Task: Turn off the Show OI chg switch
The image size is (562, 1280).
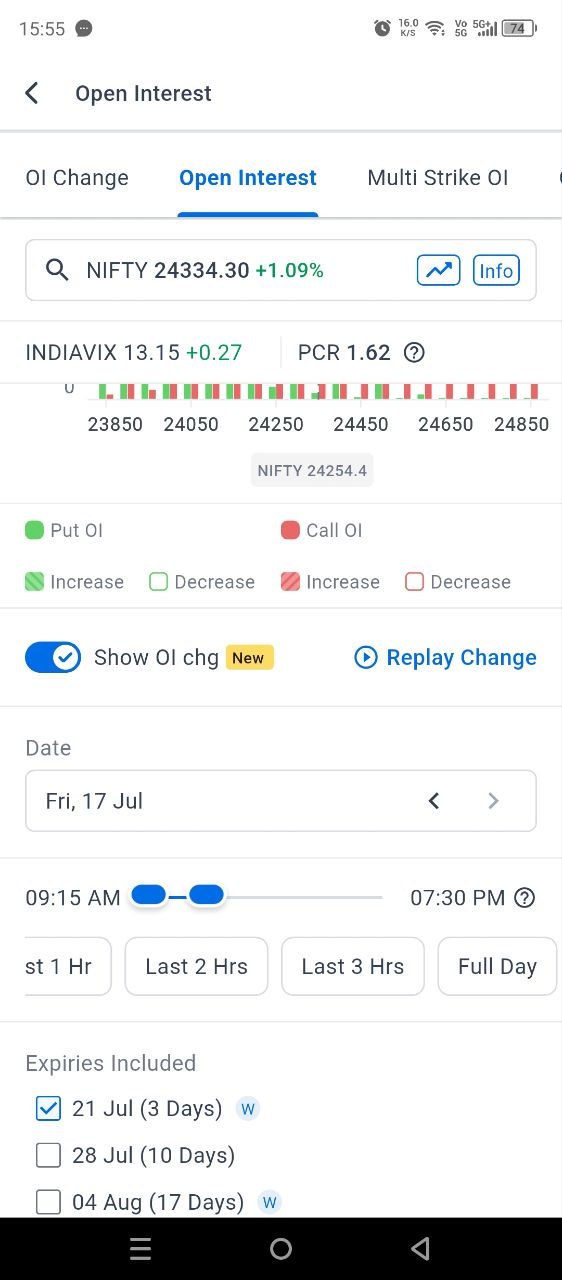Action: coord(53,657)
